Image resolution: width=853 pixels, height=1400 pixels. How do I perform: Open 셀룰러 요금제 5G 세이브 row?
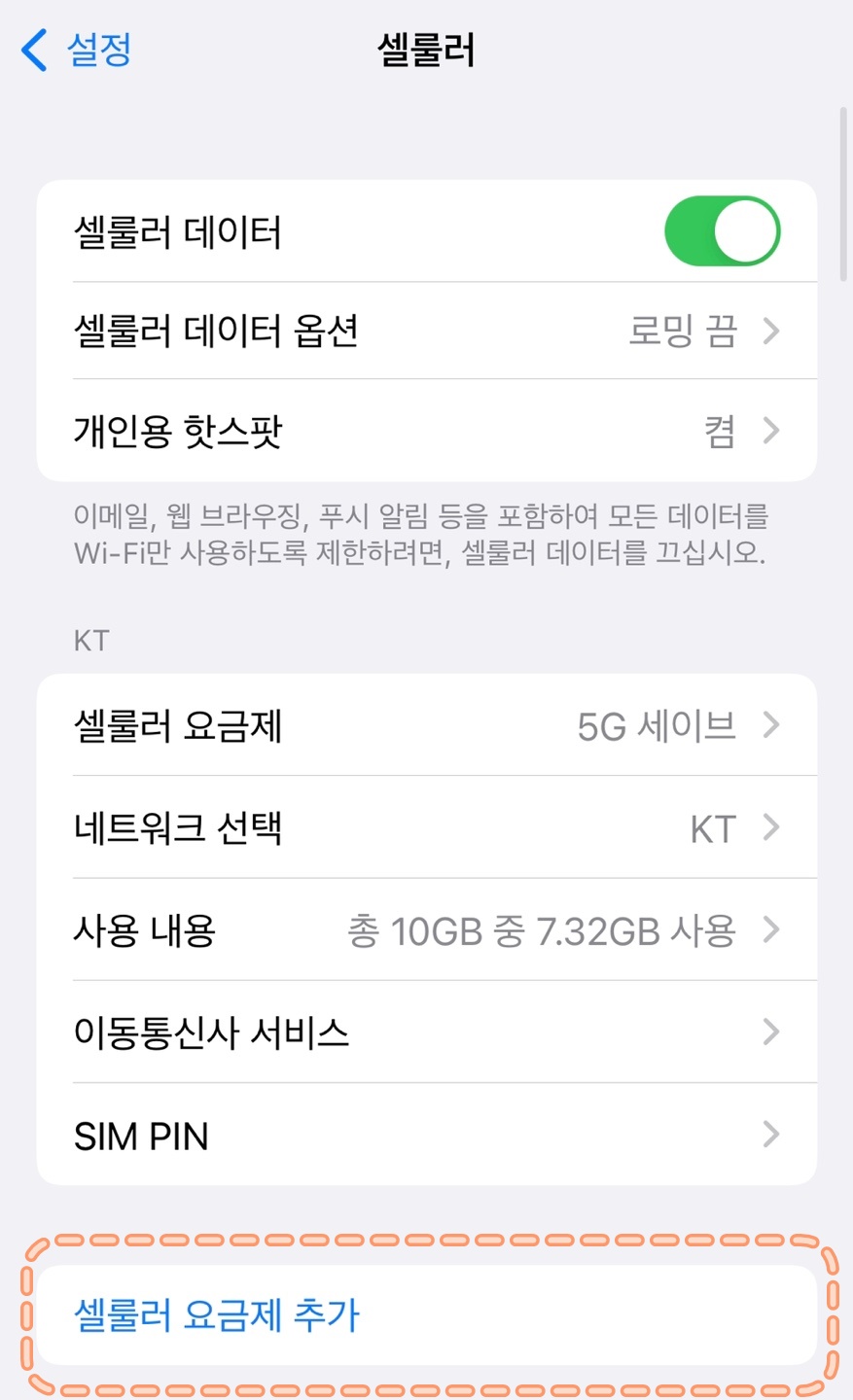point(427,725)
